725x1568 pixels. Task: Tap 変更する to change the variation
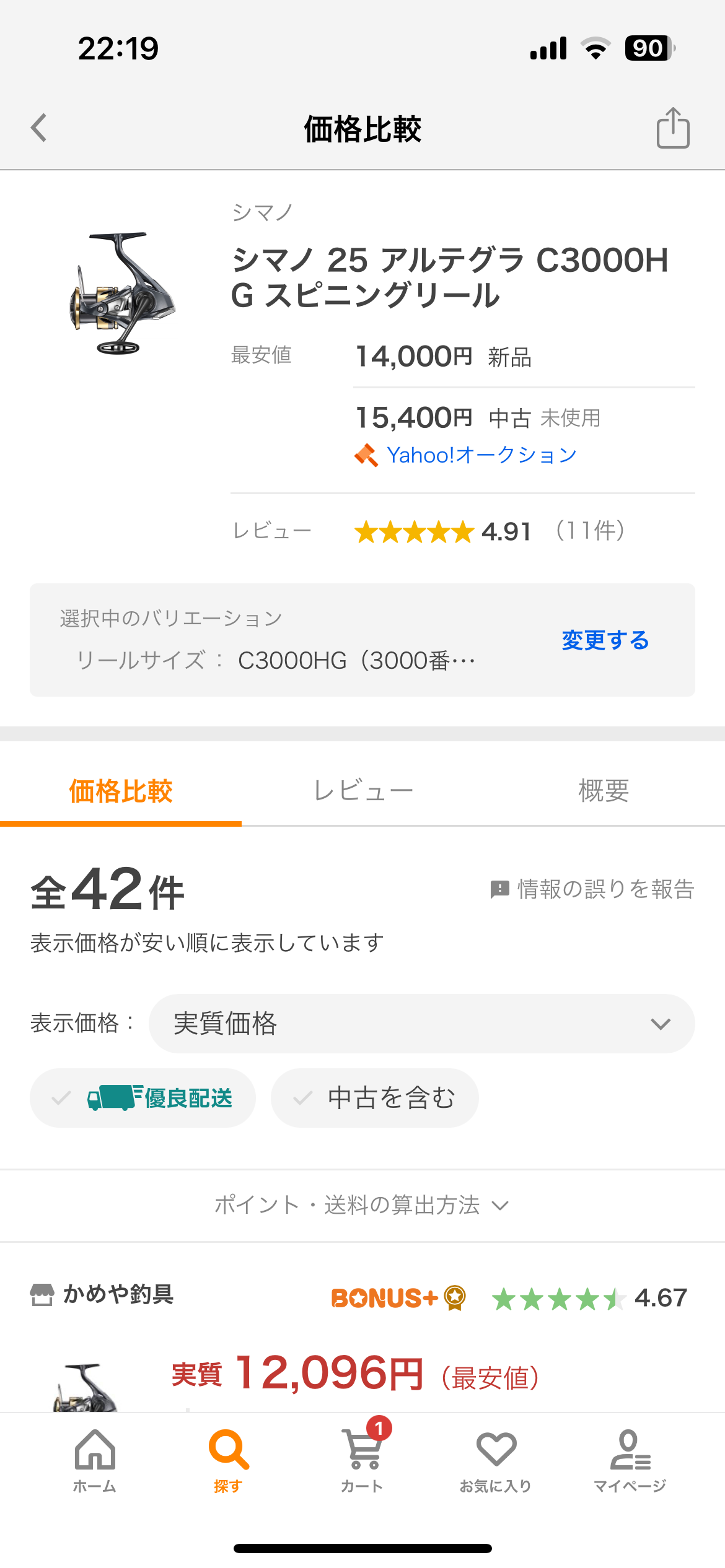(605, 640)
